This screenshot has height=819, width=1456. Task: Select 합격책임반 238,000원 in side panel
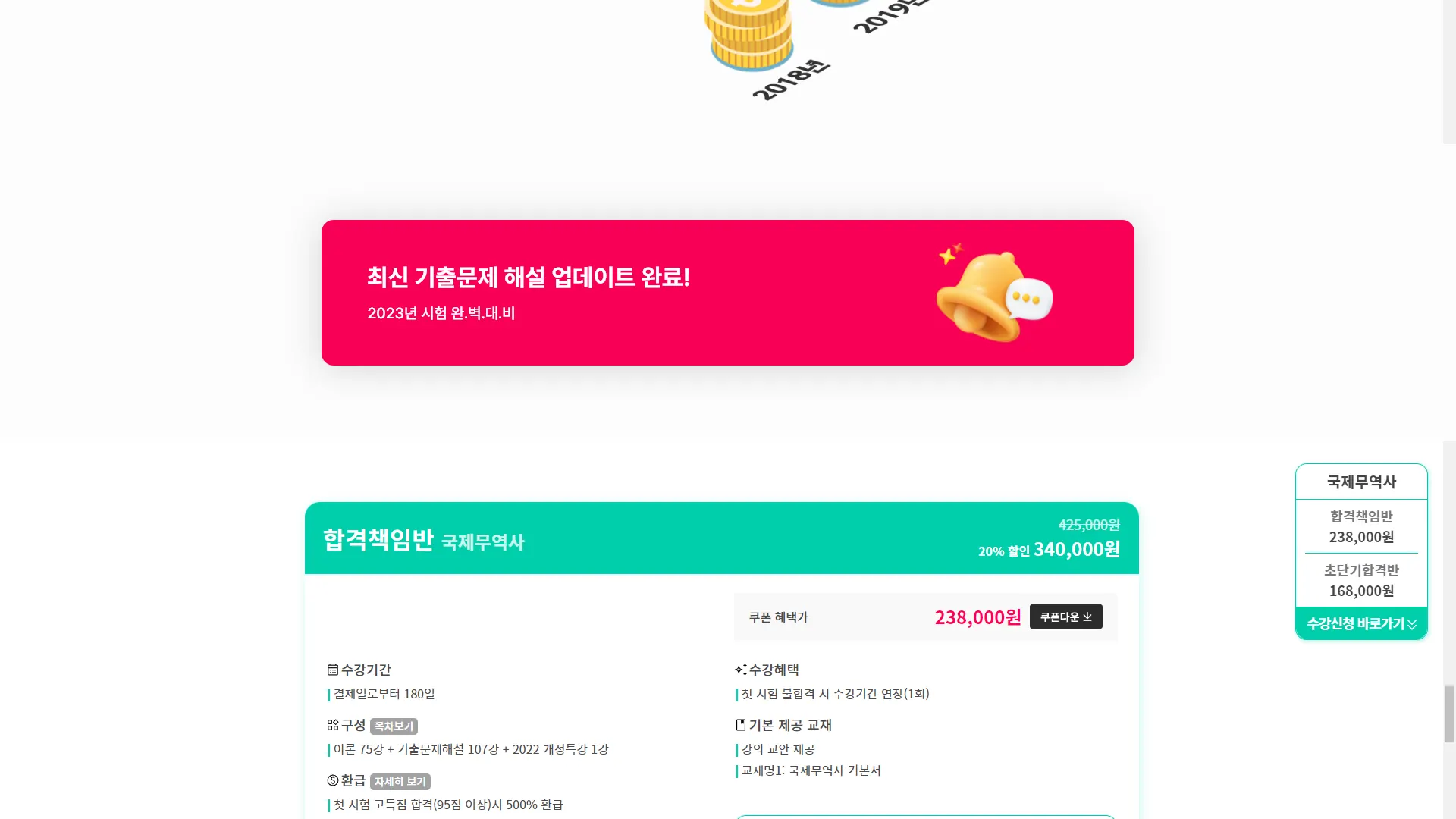1361,526
